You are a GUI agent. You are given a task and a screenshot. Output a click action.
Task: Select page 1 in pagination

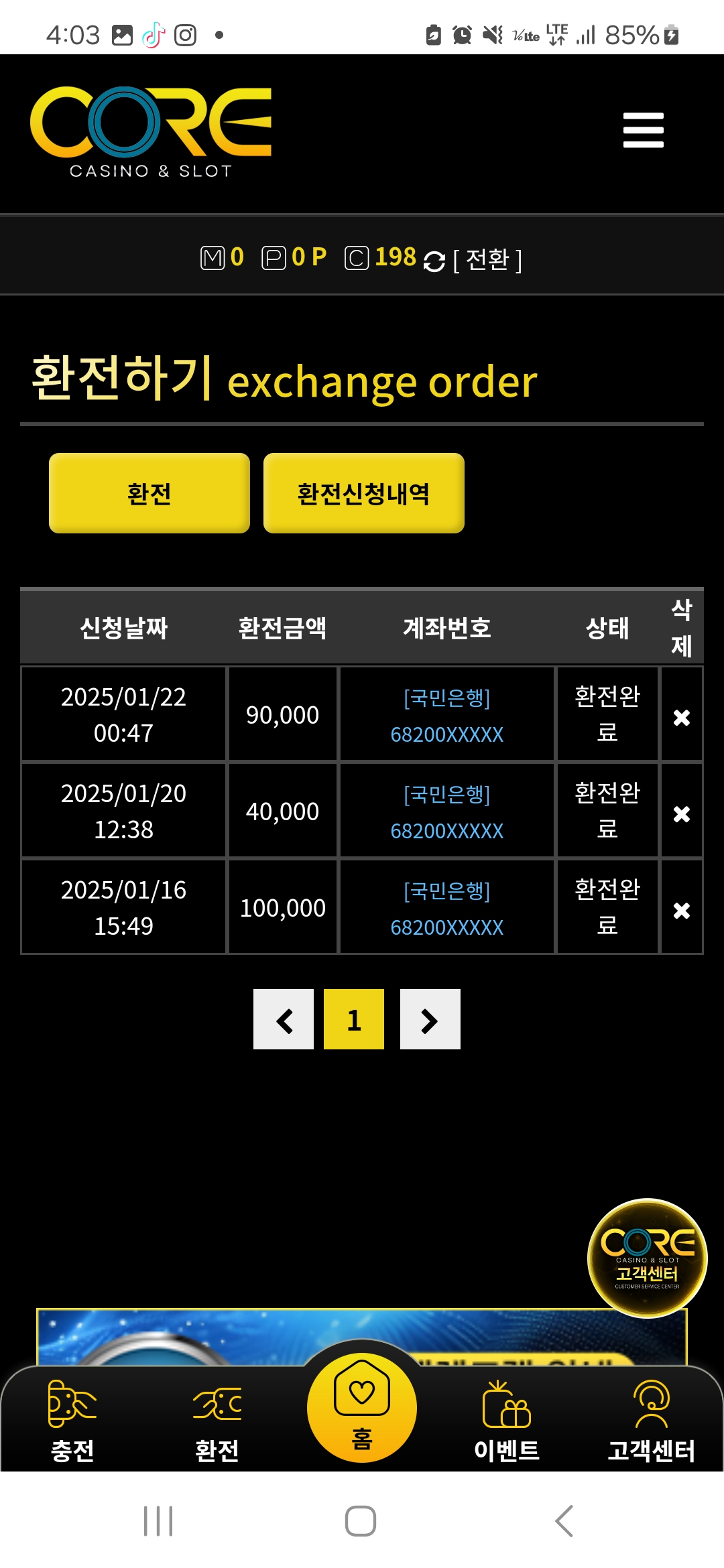click(x=354, y=1020)
